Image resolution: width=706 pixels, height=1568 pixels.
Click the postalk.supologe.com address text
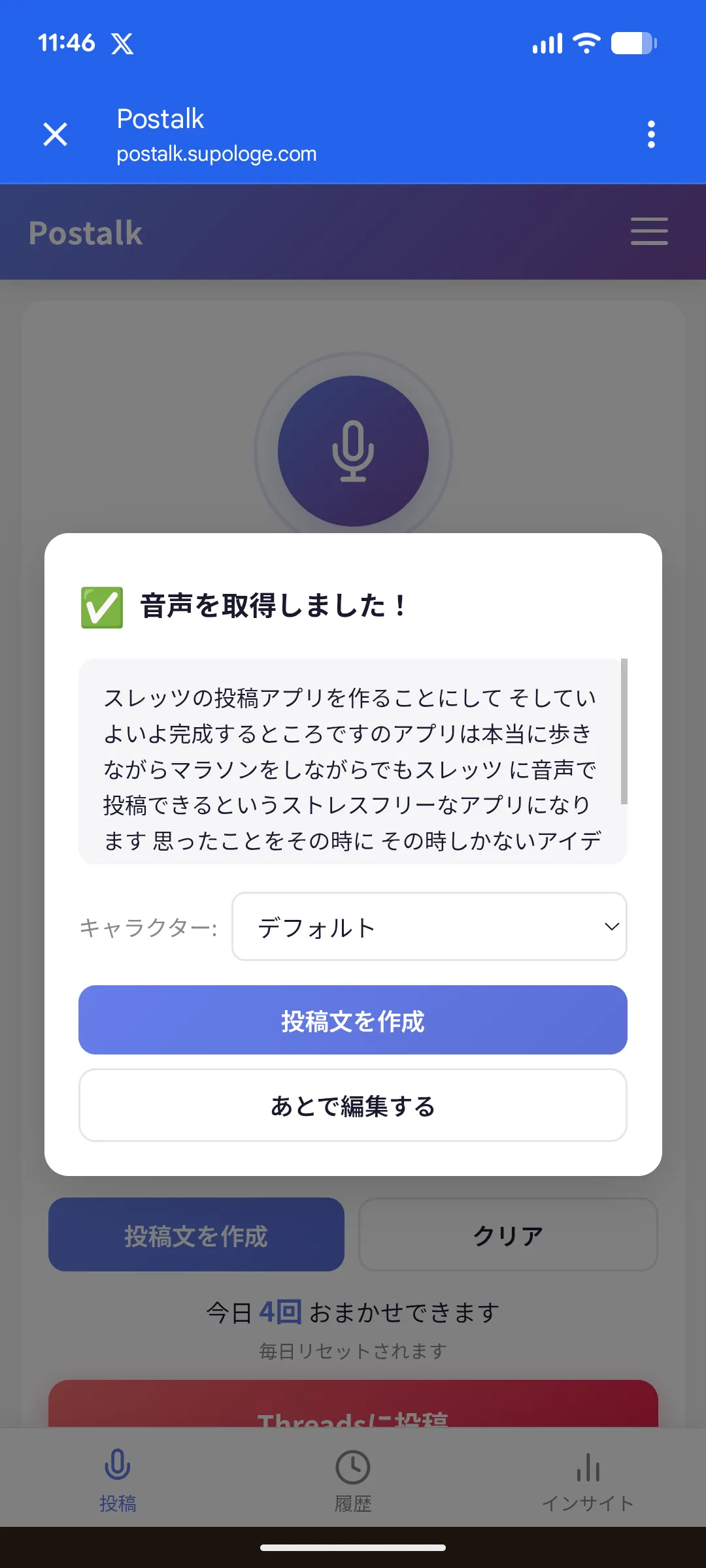216,154
